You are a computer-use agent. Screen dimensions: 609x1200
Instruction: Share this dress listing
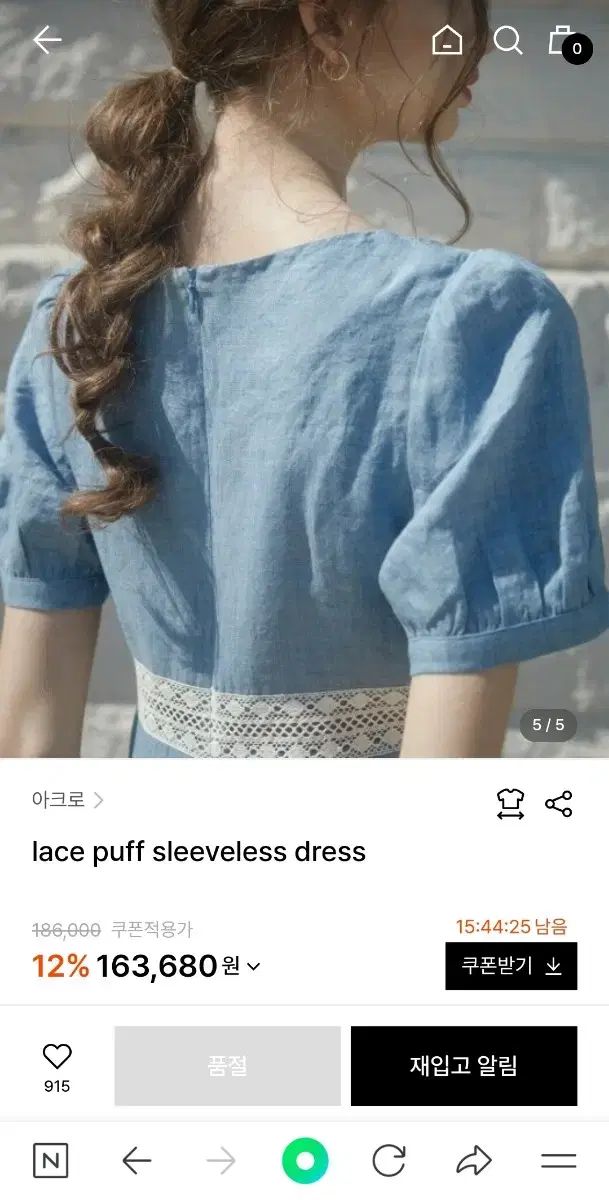tap(559, 803)
